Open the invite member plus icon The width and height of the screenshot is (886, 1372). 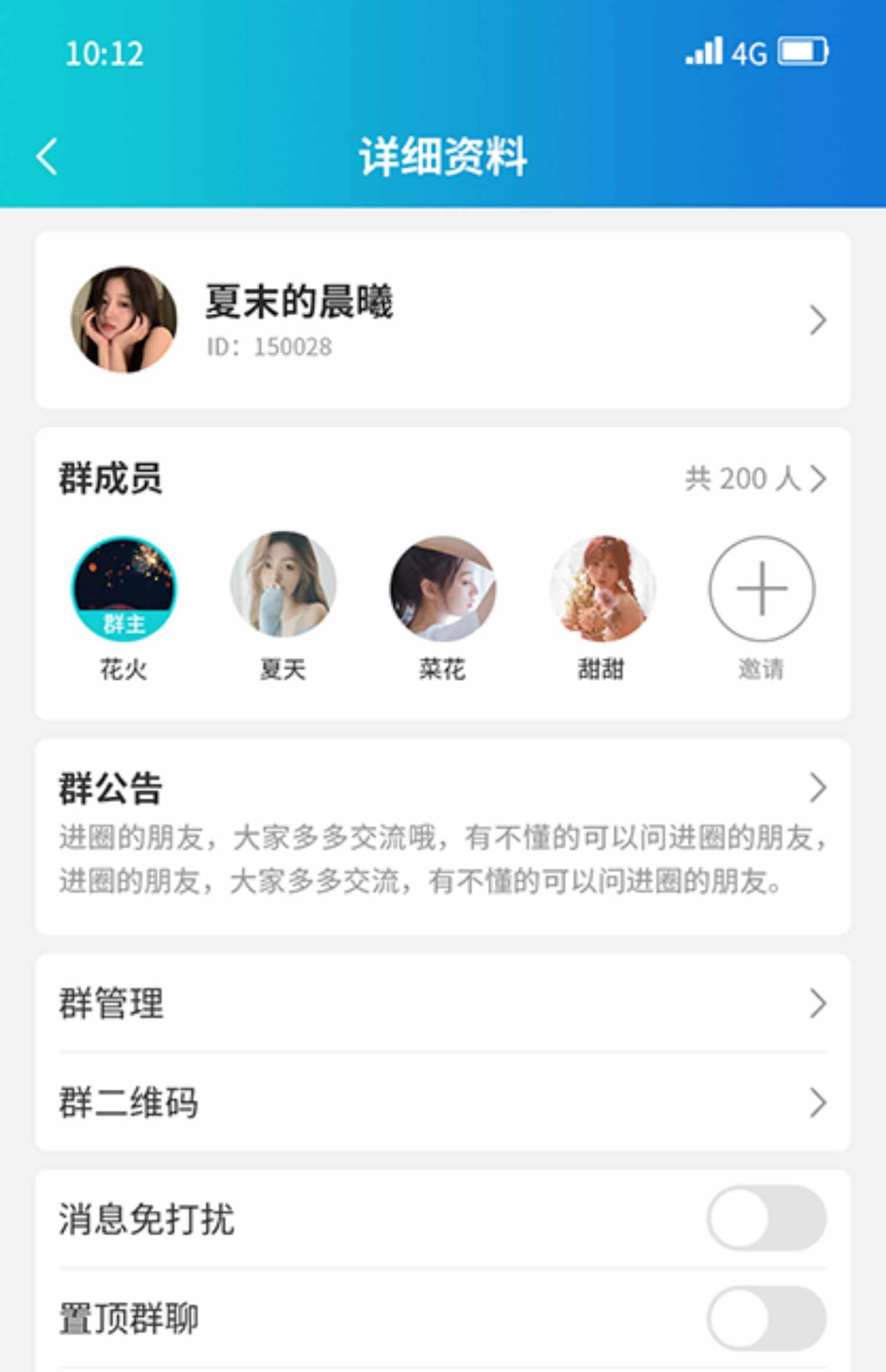tap(761, 589)
